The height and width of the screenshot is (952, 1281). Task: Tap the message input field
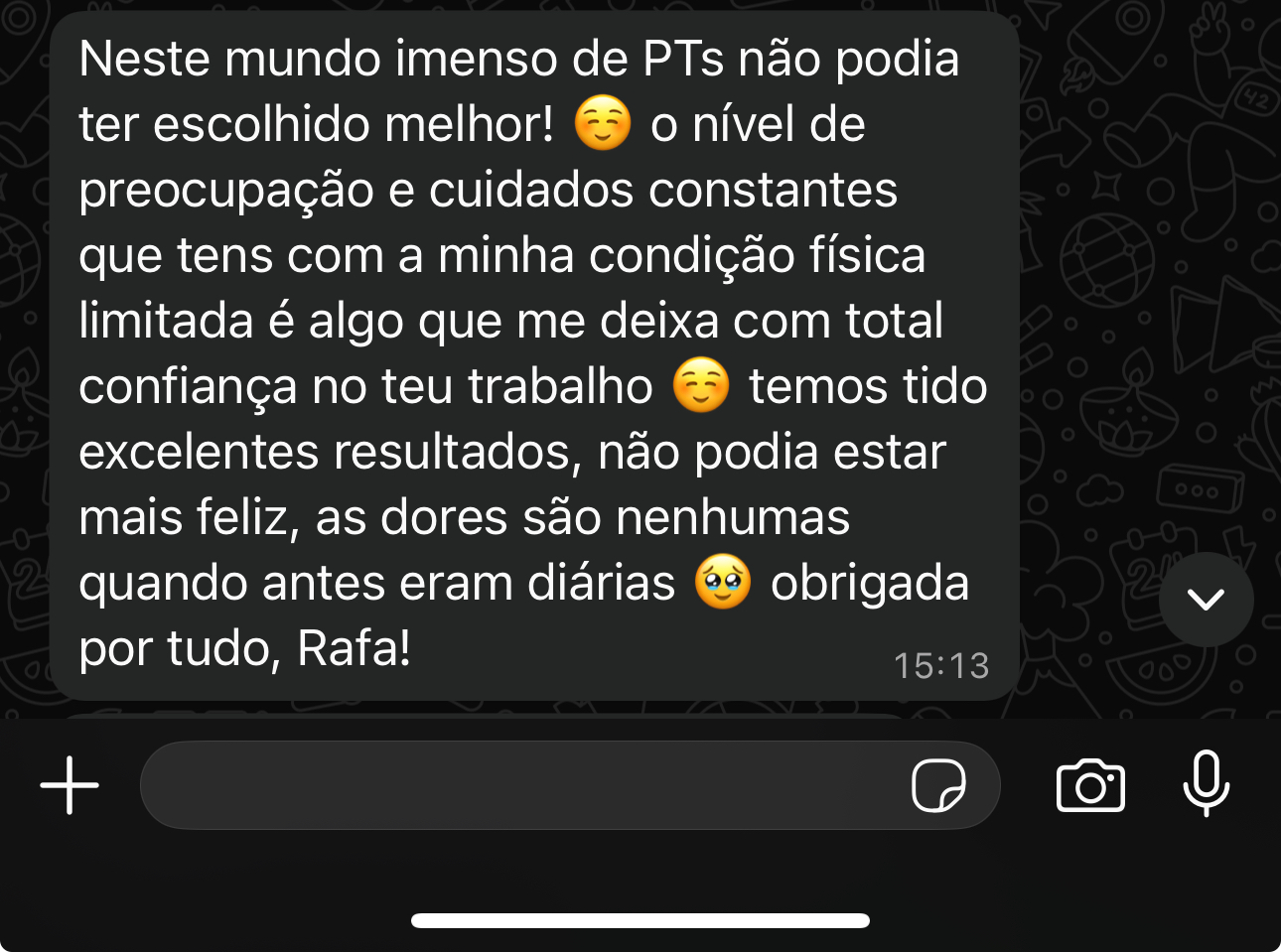516,785
